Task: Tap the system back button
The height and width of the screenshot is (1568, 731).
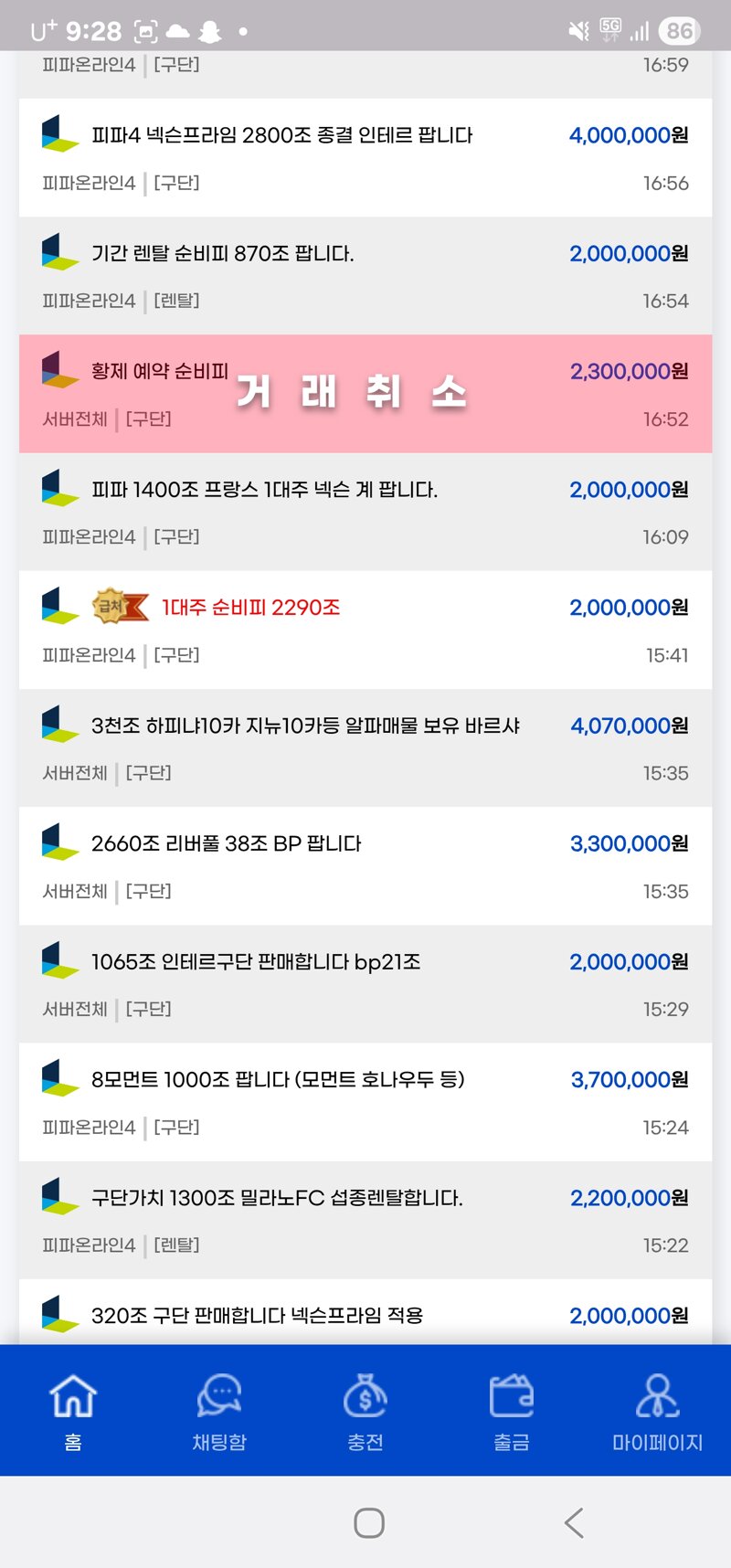Action: [574, 1522]
